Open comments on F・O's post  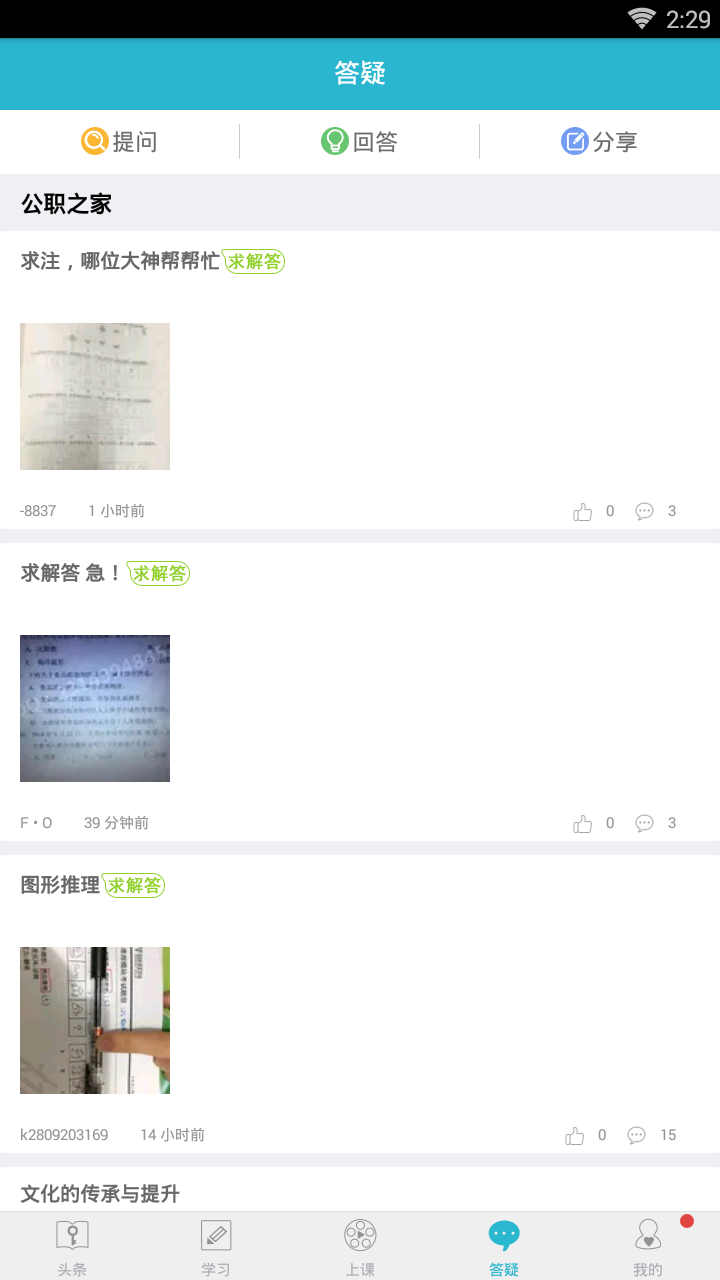[646, 823]
